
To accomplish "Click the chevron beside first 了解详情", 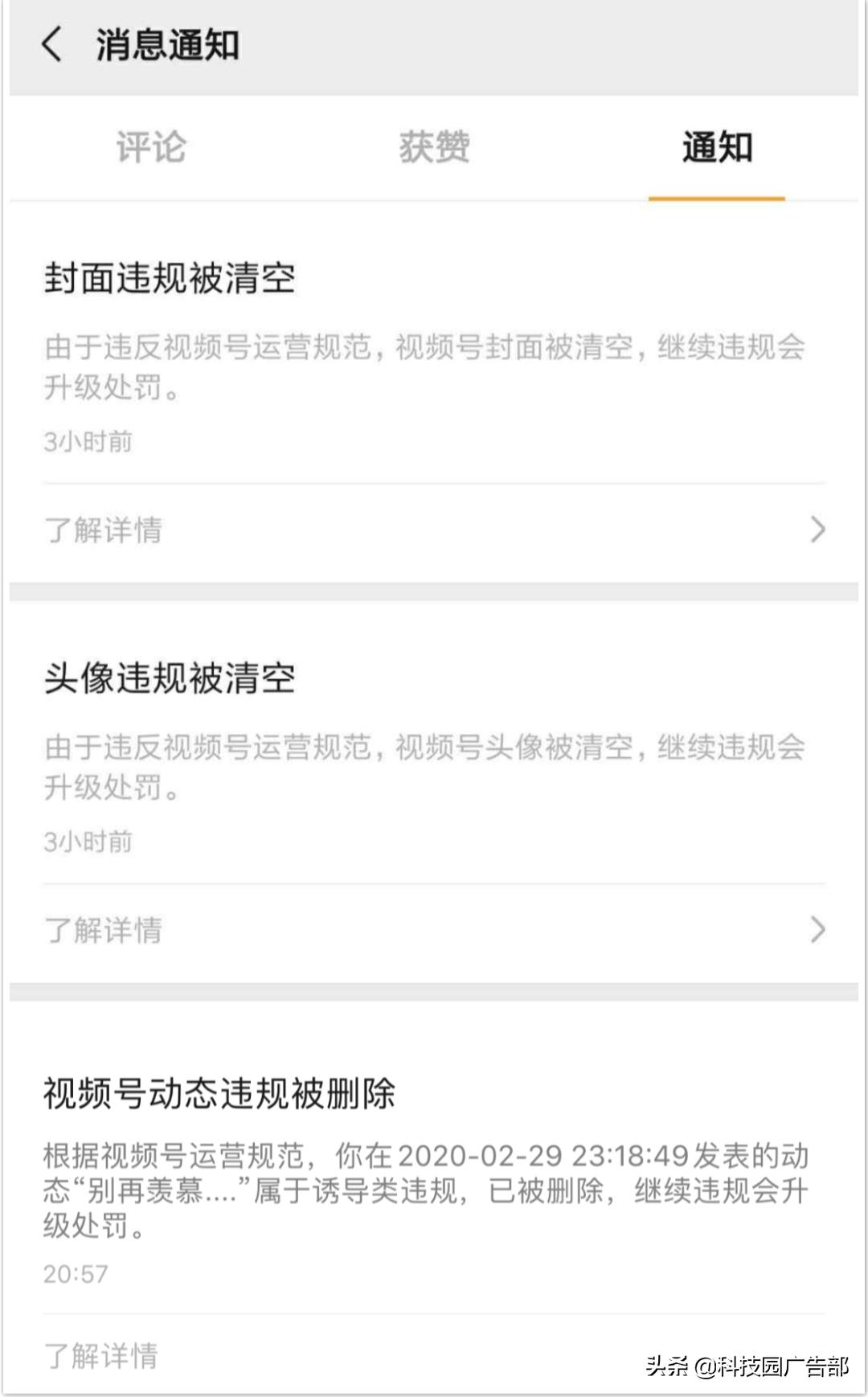I will click(x=820, y=529).
